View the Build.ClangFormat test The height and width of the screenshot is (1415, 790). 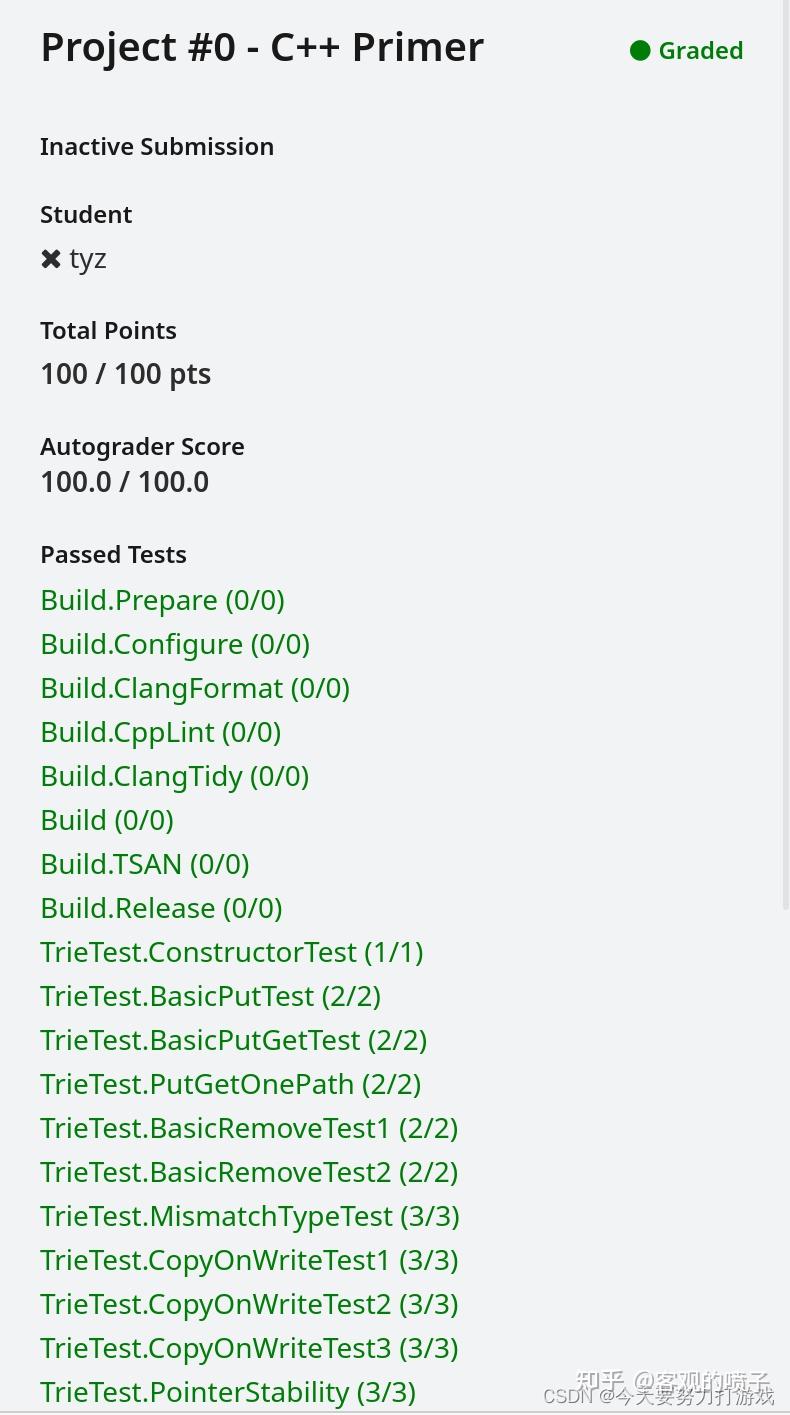tap(195, 688)
